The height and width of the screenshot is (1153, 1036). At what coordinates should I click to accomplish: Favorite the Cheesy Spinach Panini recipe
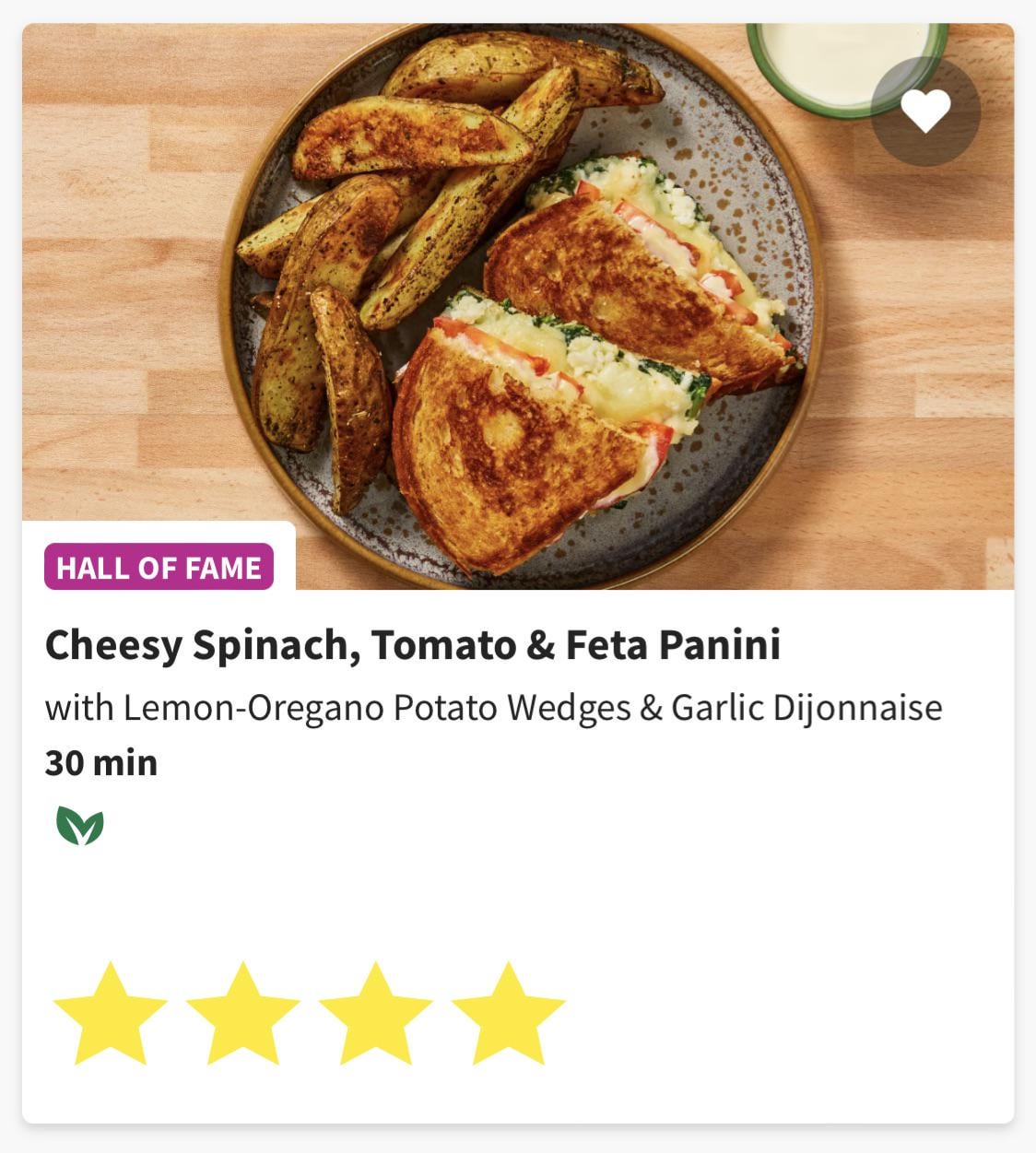pyautogui.click(x=924, y=112)
